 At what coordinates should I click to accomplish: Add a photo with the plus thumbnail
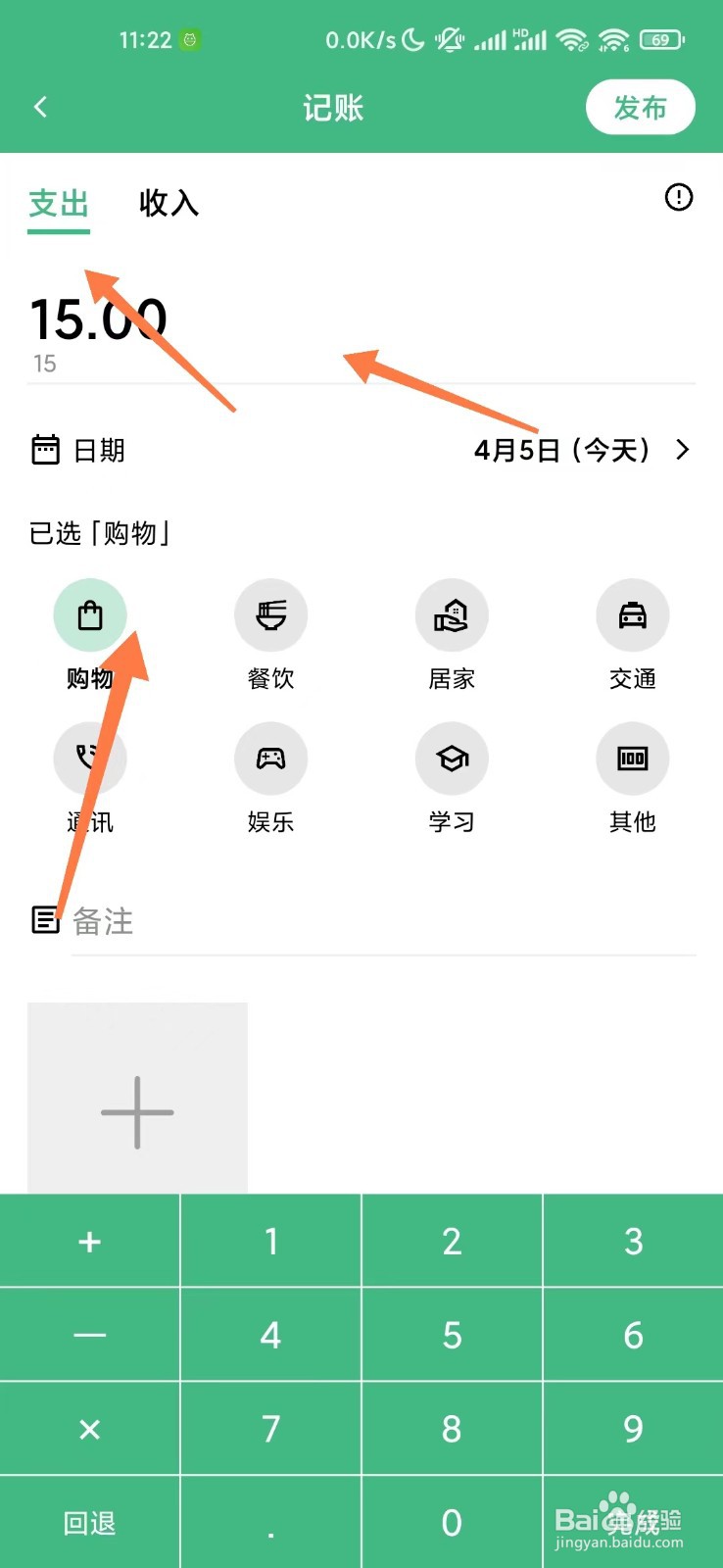coord(136,1098)
